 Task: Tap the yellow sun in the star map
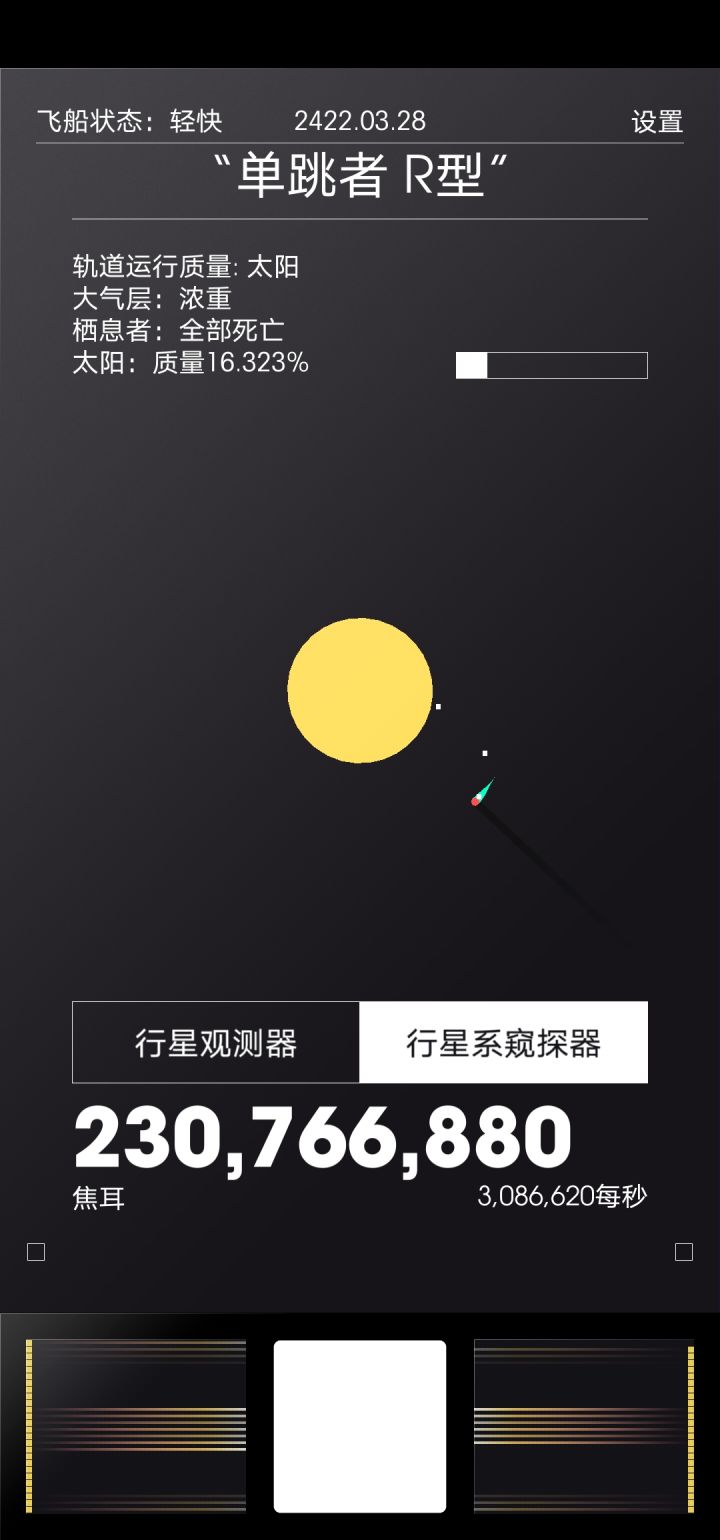(x=360, y=690)
